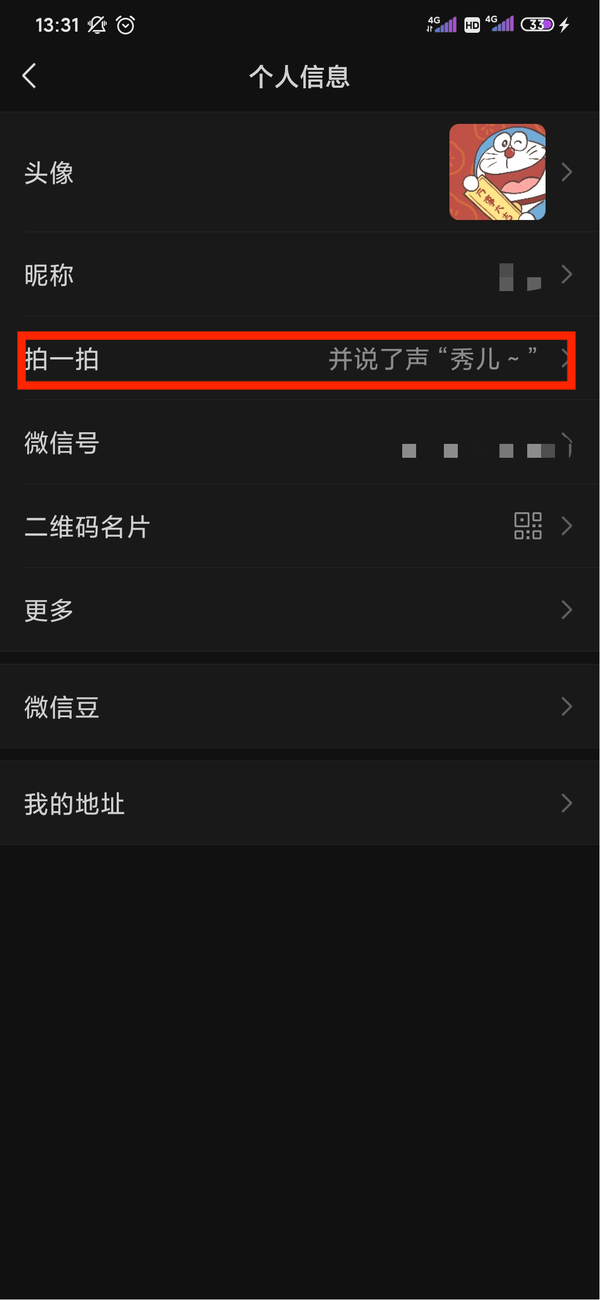Edit the 昵称 nickname

coord(300,275)
